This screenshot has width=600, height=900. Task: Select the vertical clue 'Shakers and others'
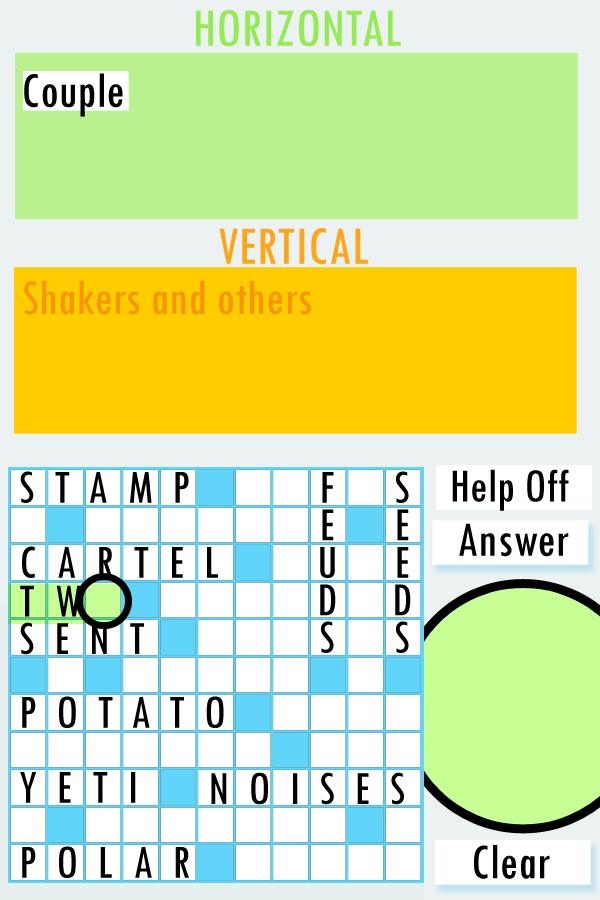click(x=167, y=299)
